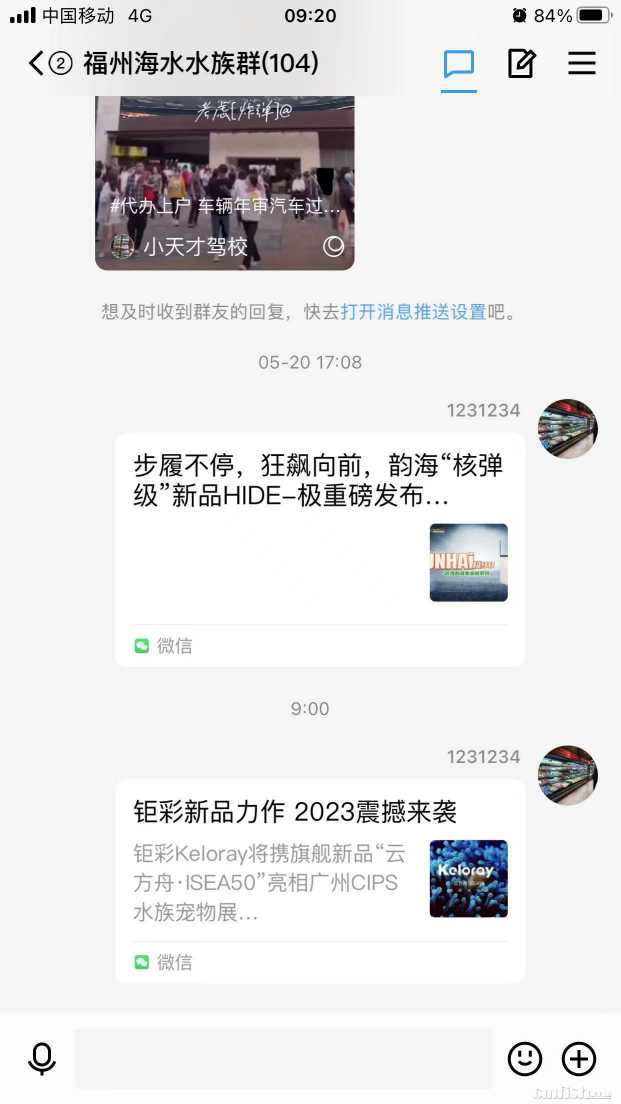Switch to the chat bubble tab
Screen dimensions: 621x1104
click(459, 64)
